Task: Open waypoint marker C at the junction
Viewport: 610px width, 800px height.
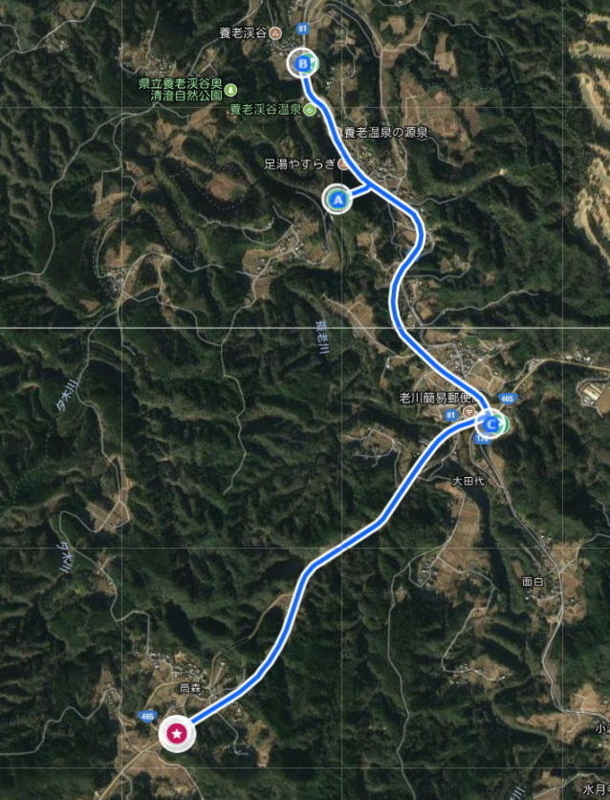Action: pyautogui.click(x=491, y=423)
